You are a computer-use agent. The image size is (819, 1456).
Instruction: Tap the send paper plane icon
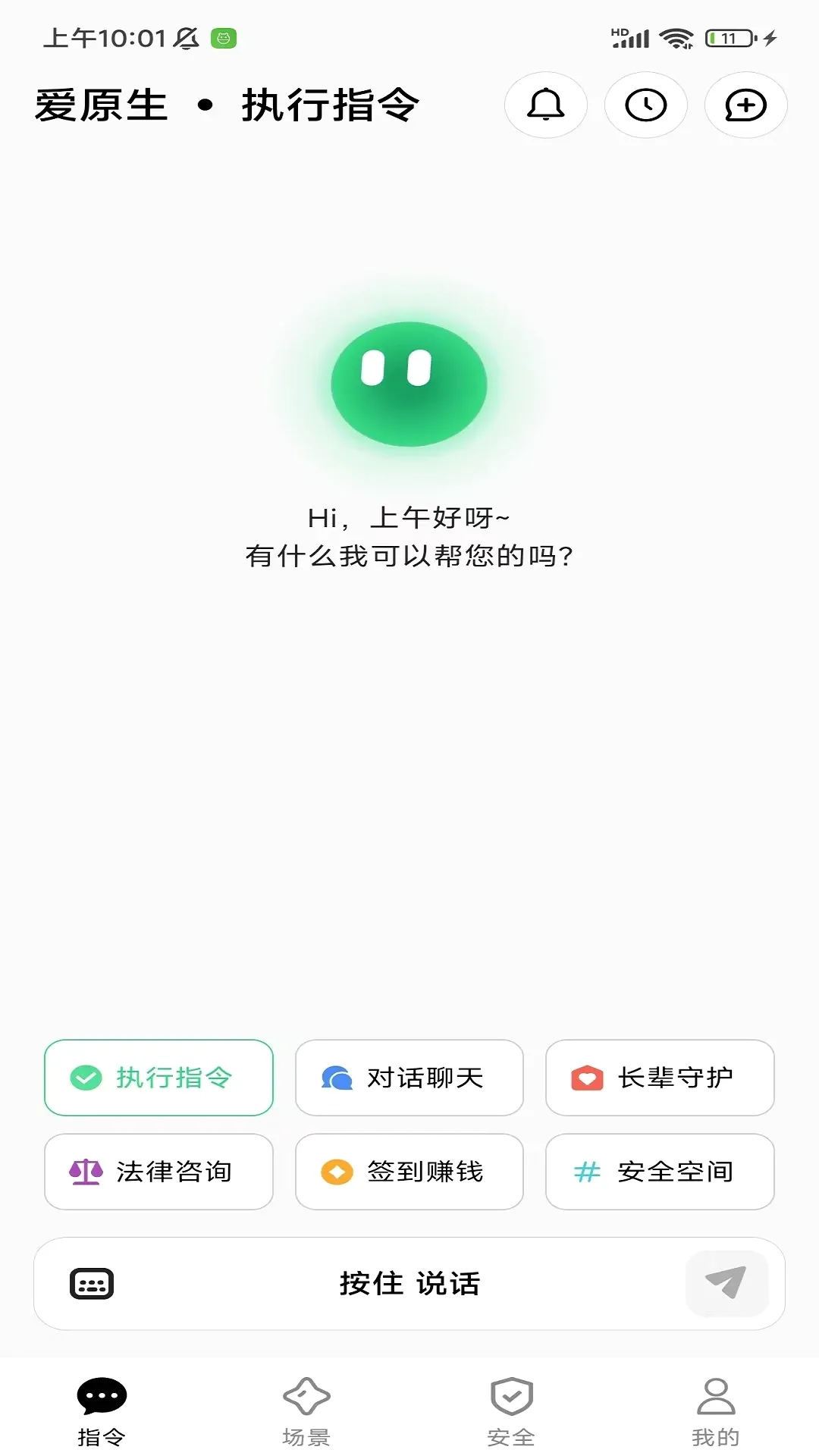click(x=726, y=1283)
